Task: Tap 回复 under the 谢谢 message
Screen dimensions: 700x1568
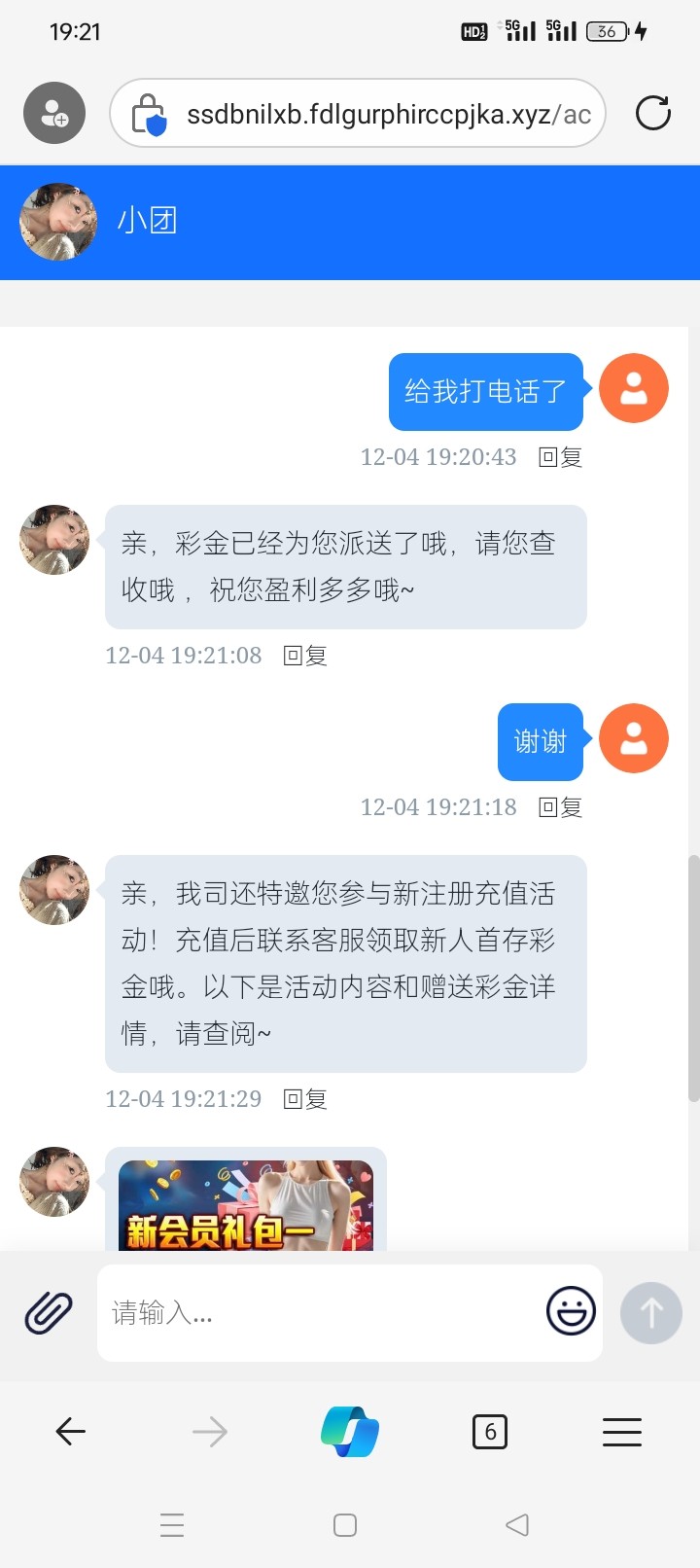Action: click(x=561, y=807)
